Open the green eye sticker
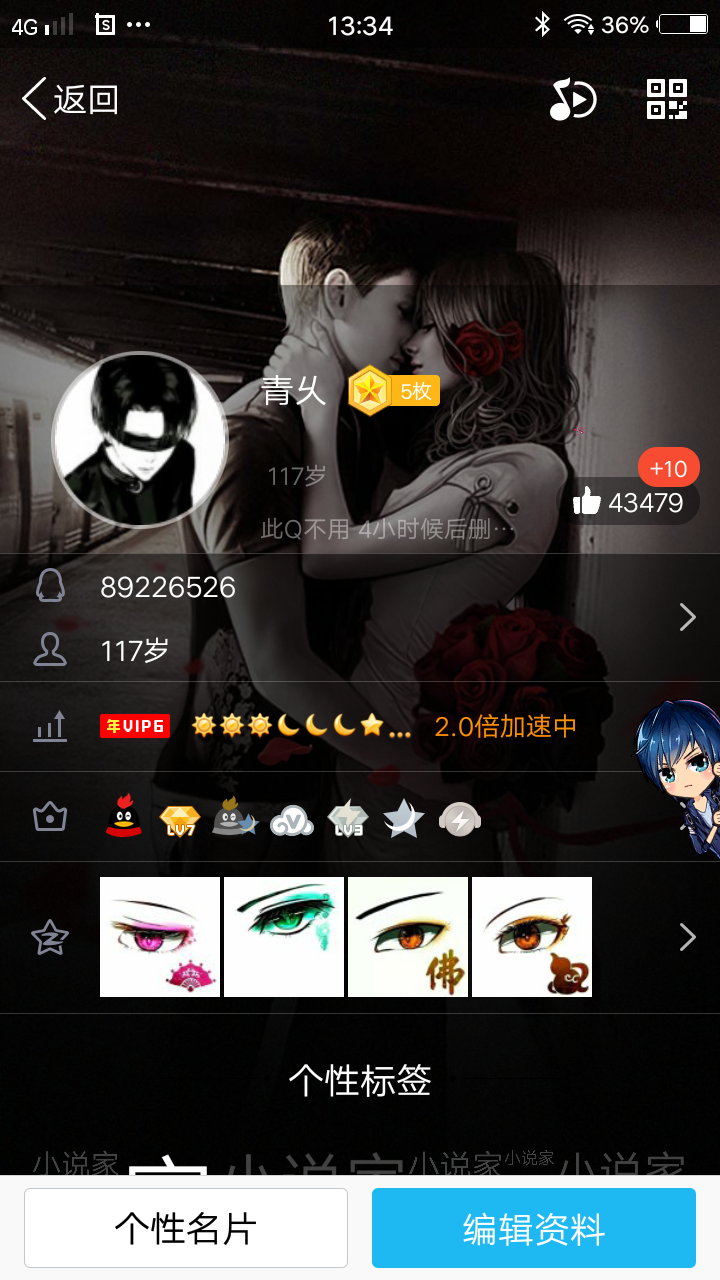Viewport: 720px width, 1280px height. [x=284, y=937]
